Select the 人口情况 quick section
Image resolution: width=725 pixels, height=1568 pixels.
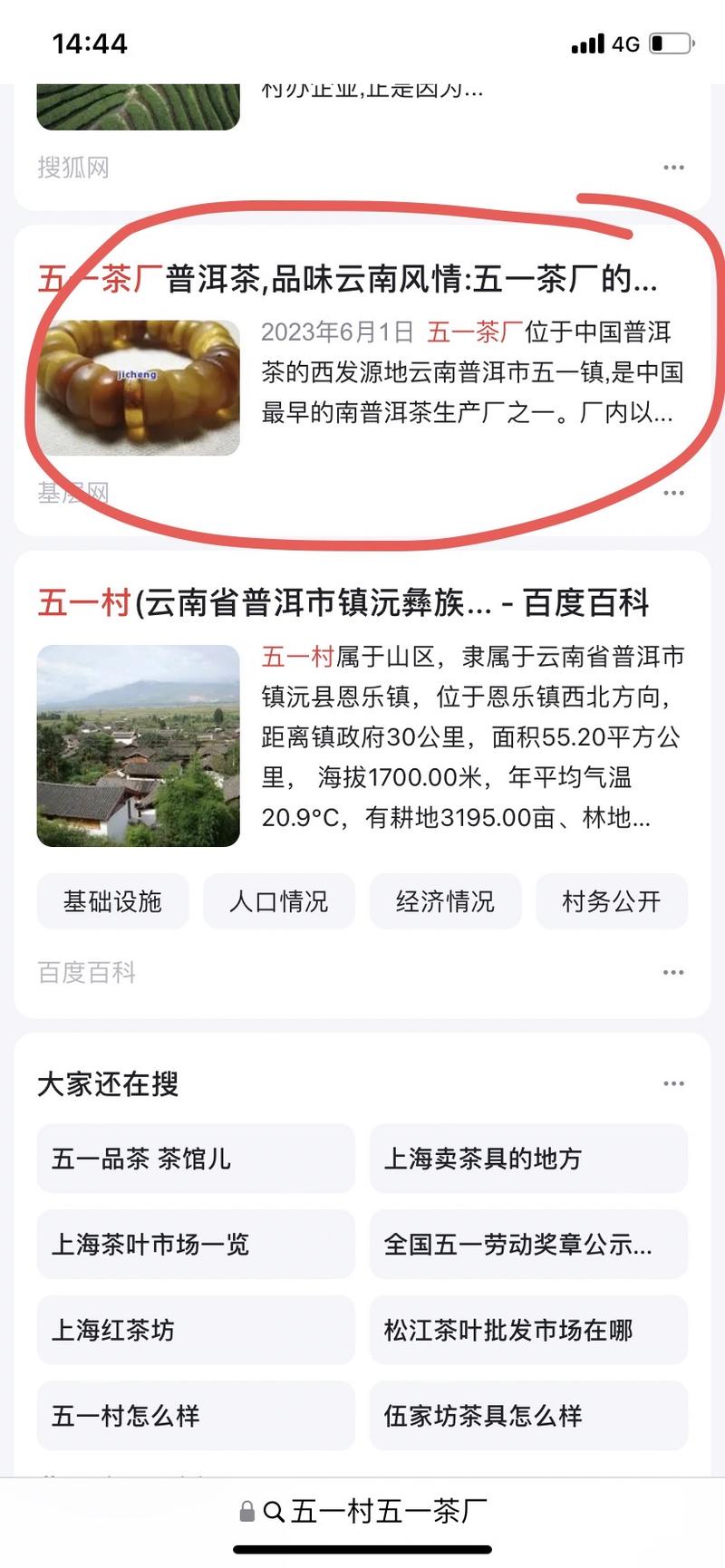(x=278, y=901)
